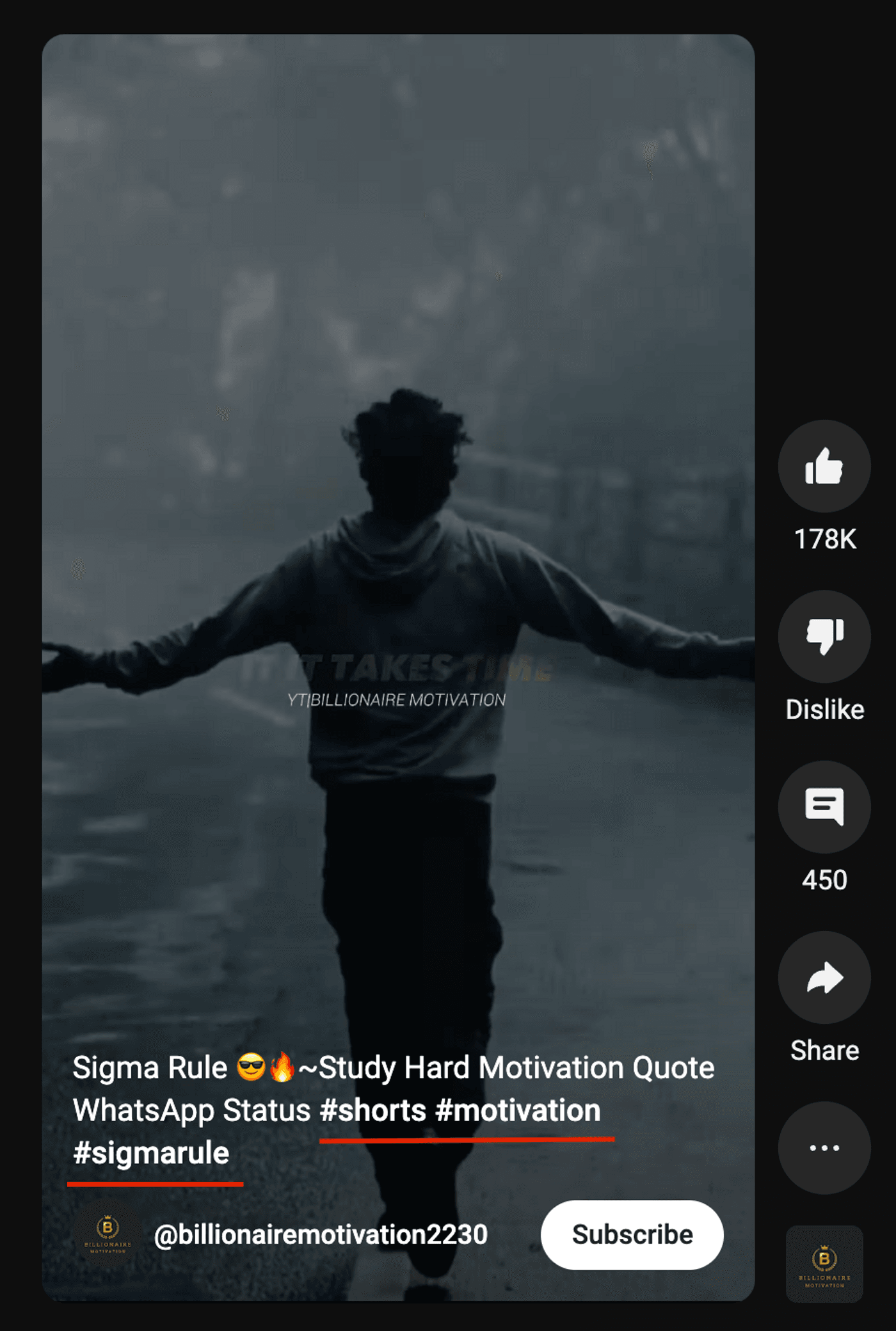Screen dimensions: 896x1331
Task: Dislike this Short video
Action: click(x=824, y=637)
